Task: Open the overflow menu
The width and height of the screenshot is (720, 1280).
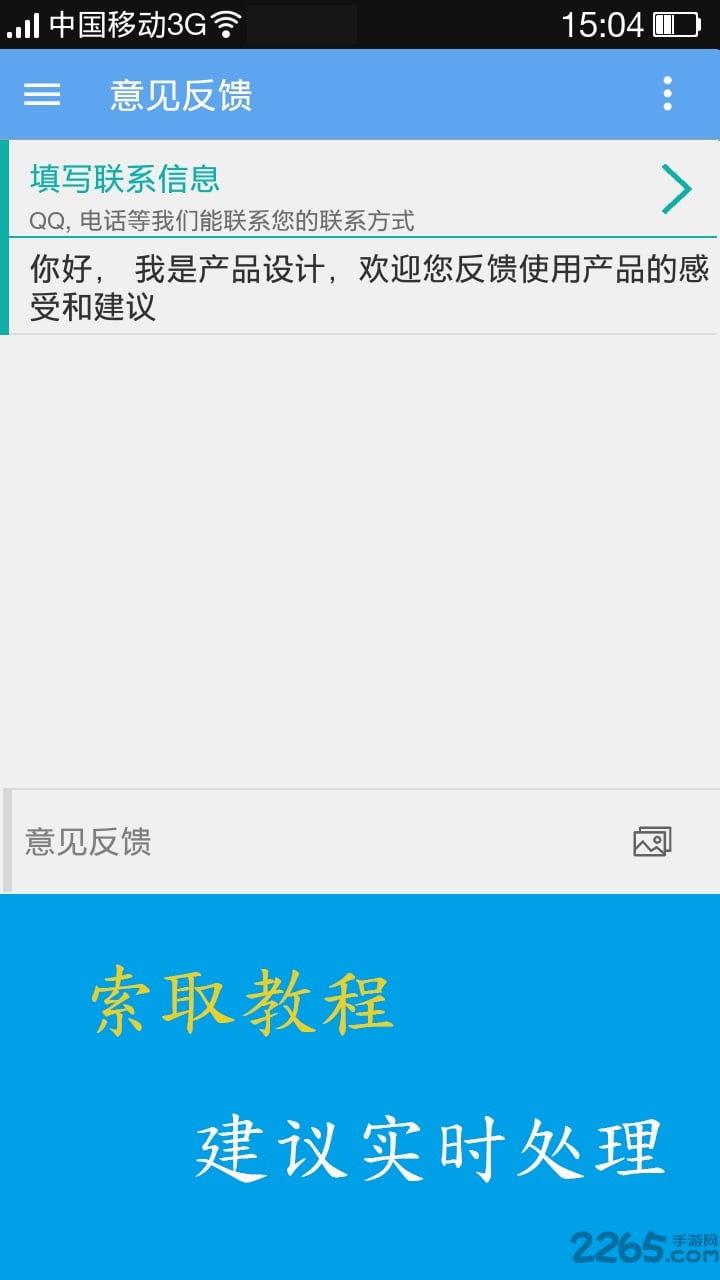Action: [667, 94]
